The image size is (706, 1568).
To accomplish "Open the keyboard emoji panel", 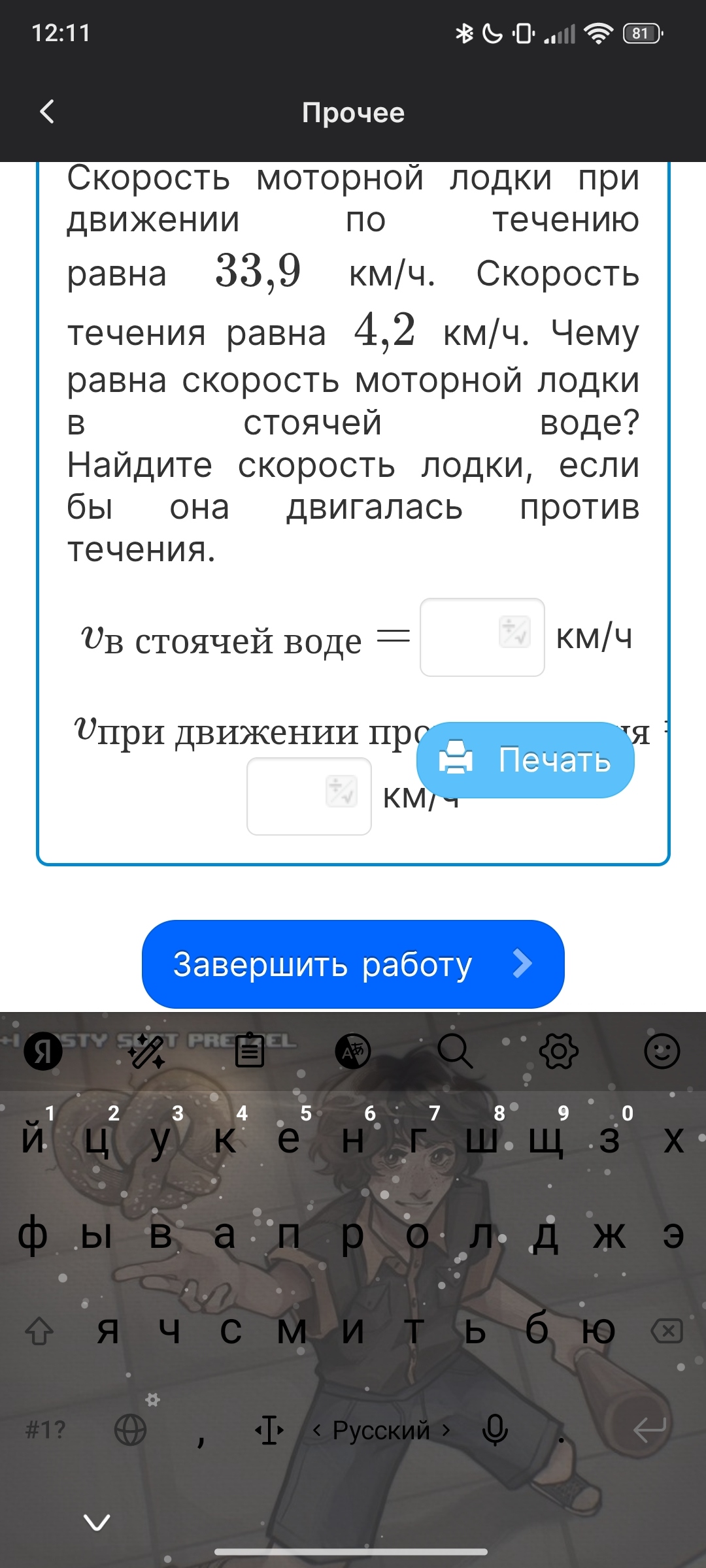I will tap(662, 1051).
